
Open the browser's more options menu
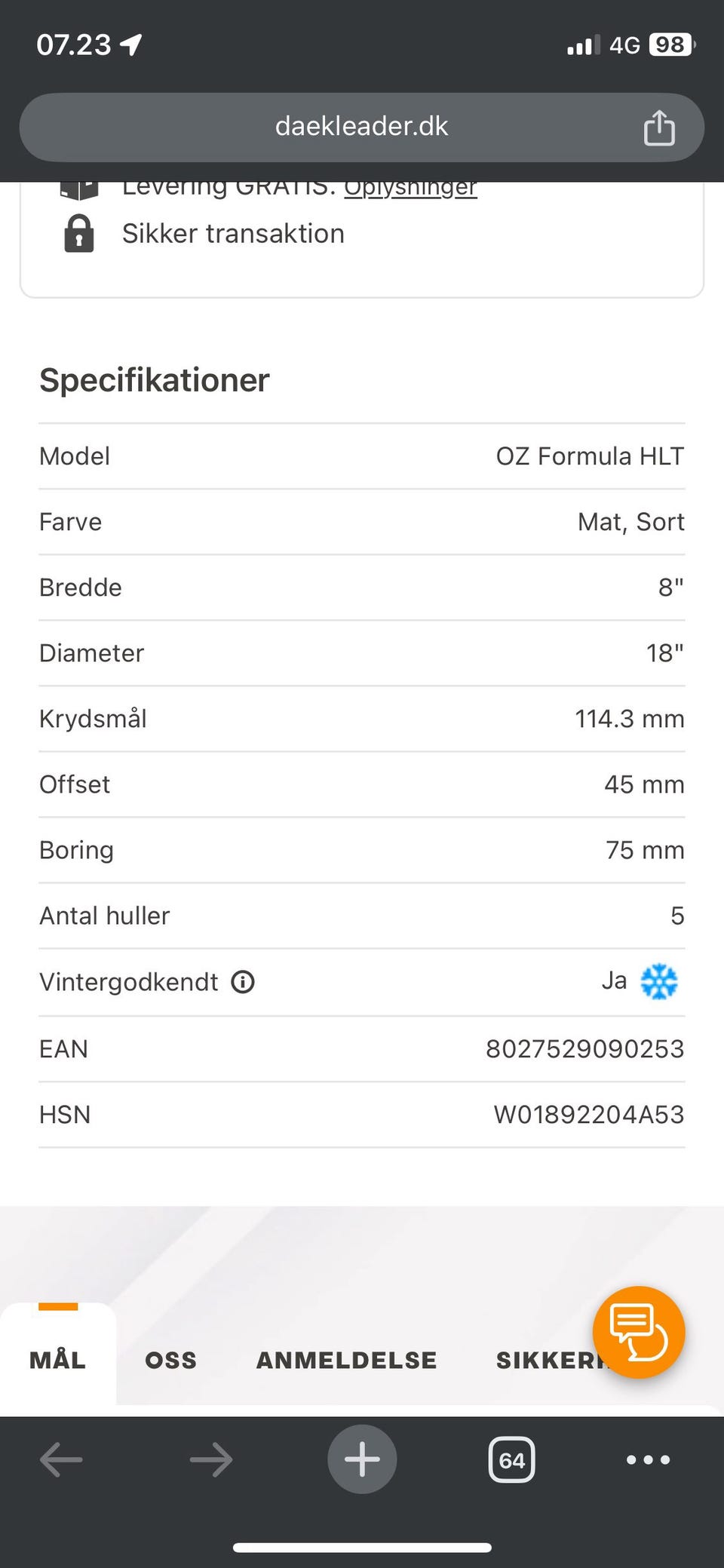[648, 1459]
